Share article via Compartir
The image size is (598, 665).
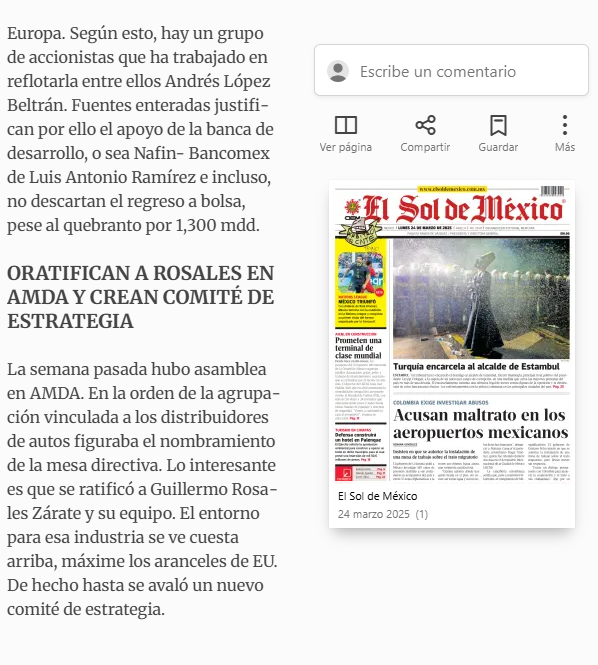425,134
